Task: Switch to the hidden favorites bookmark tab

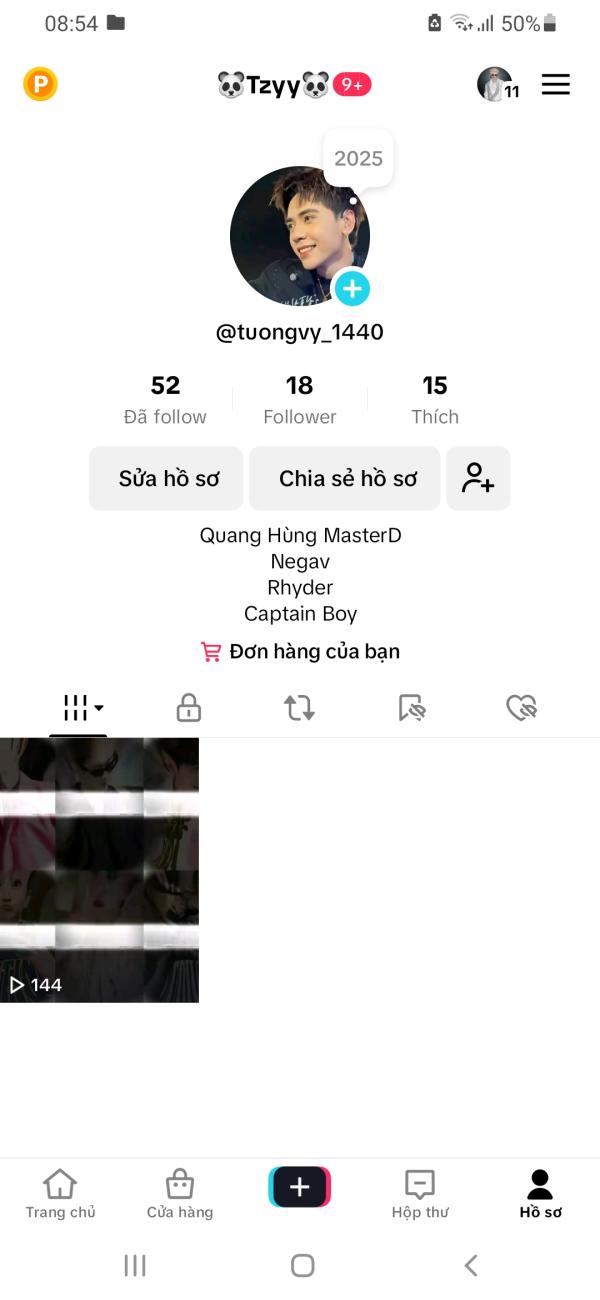Action: pyautogui.click(x=411, y=709)
